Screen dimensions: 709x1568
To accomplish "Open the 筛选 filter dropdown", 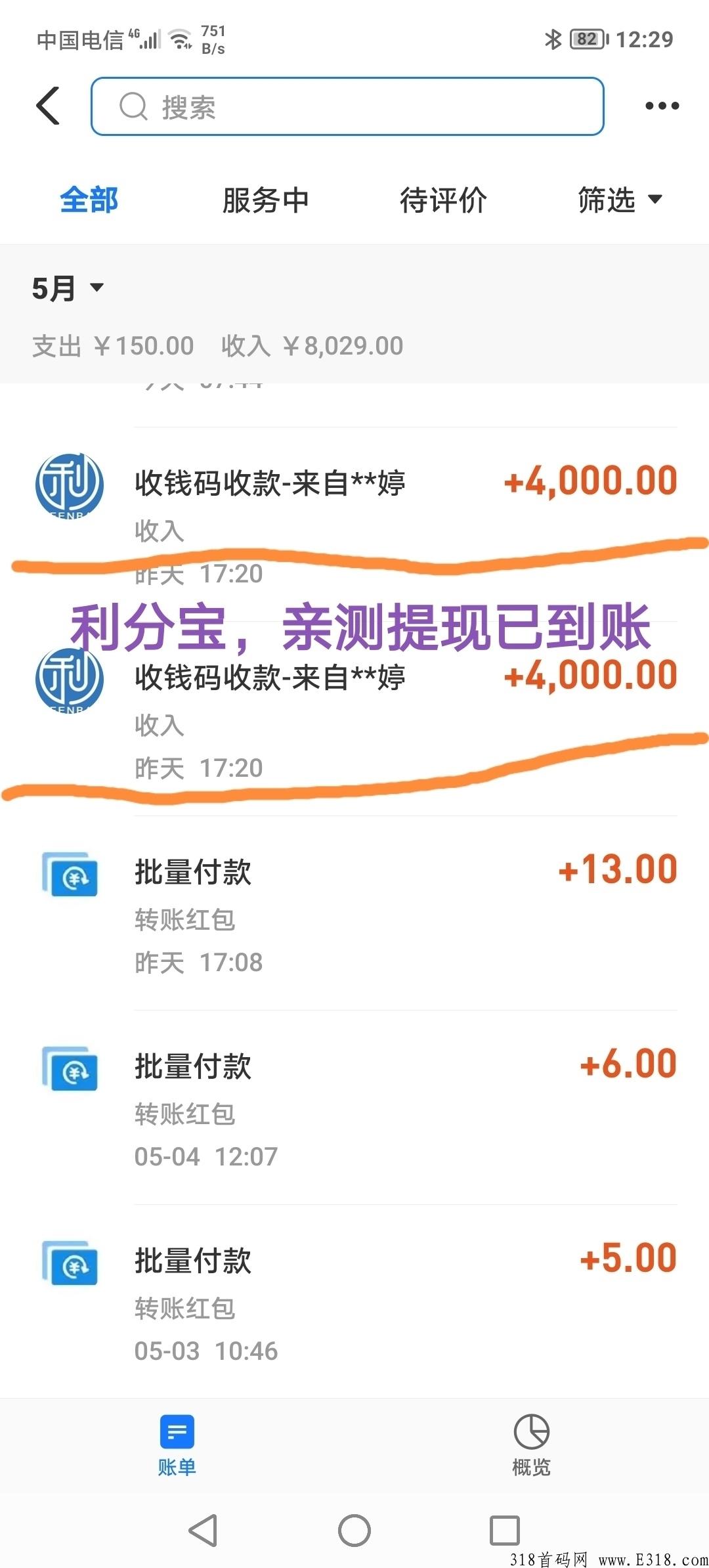I will [619, 200].
